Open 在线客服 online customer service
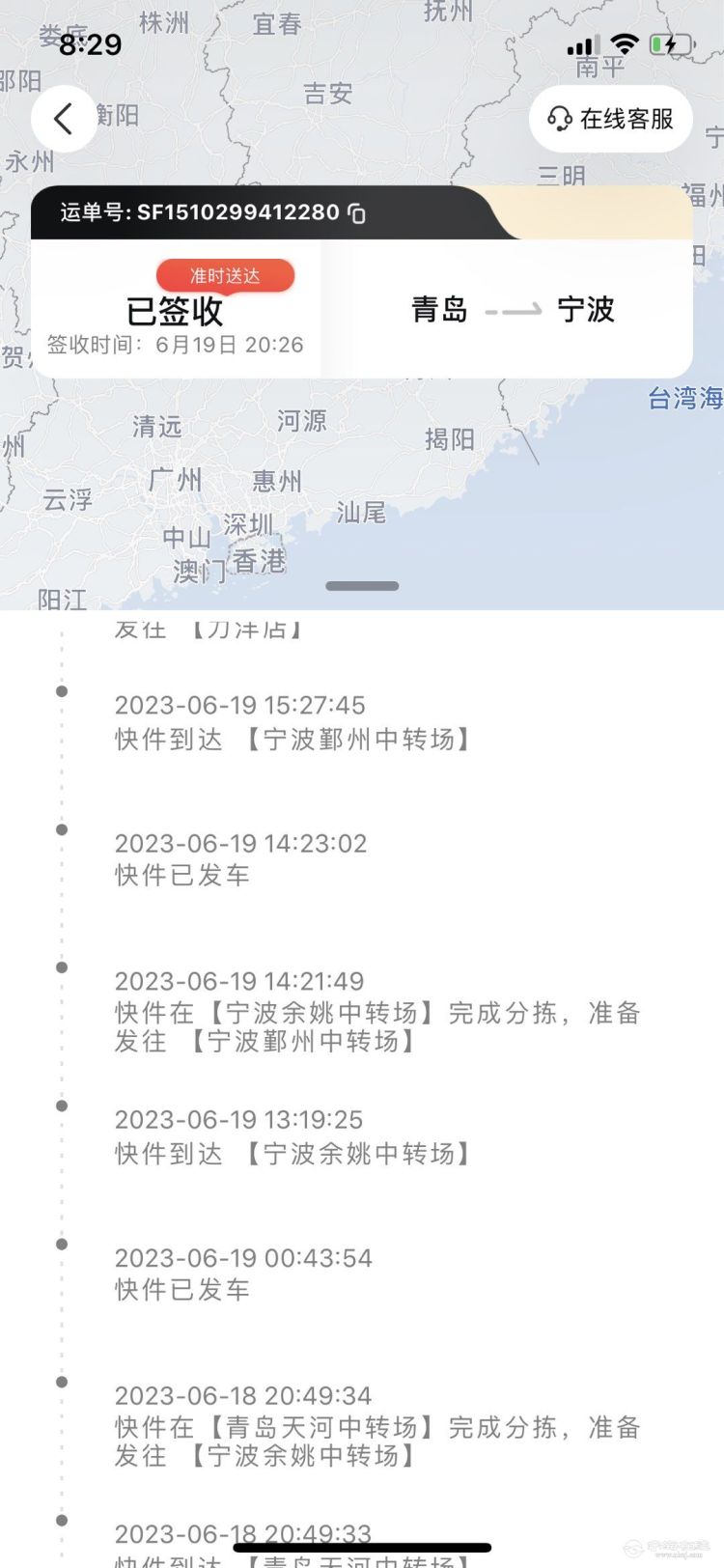Screen dimensions: 724x1568 [x=610, y=119]
